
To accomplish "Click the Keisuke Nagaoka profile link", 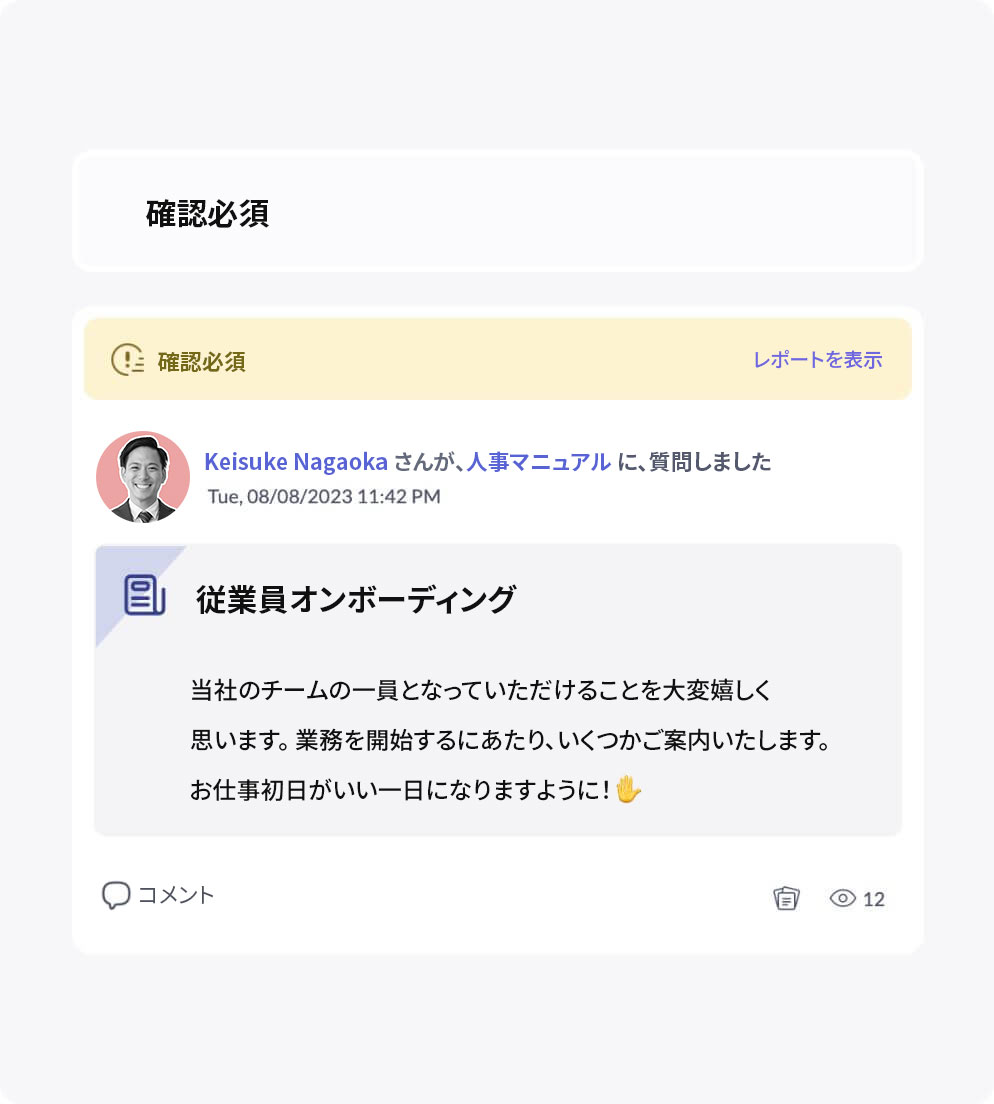I will tap(295, 461).
